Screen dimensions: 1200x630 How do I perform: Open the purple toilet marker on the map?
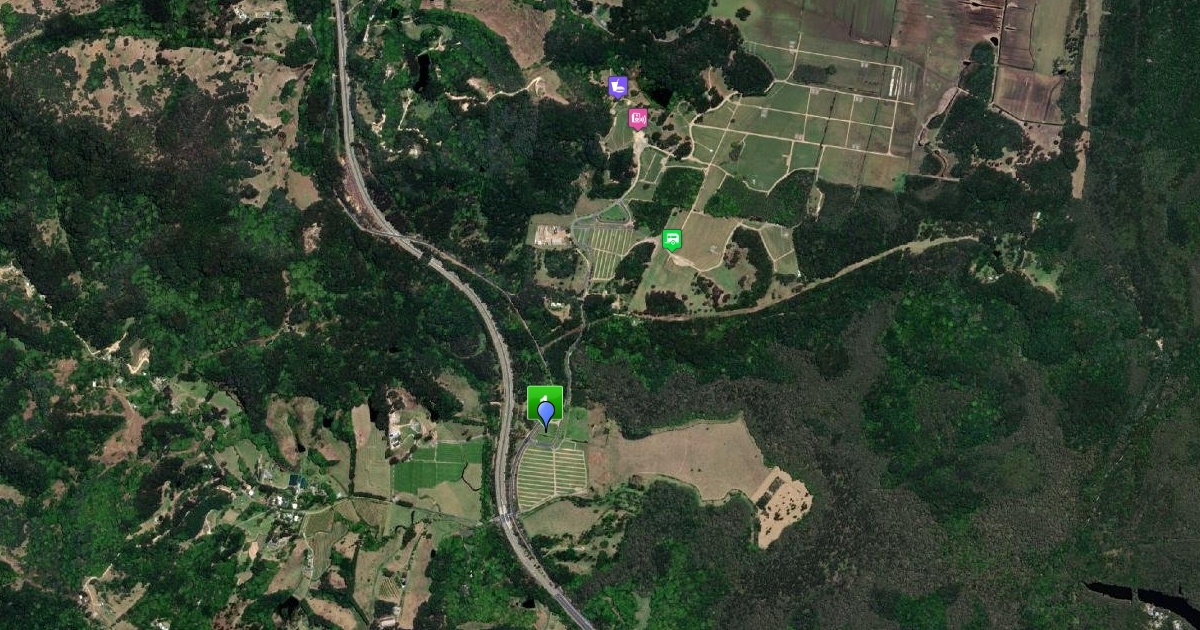[x=618, y=87]
